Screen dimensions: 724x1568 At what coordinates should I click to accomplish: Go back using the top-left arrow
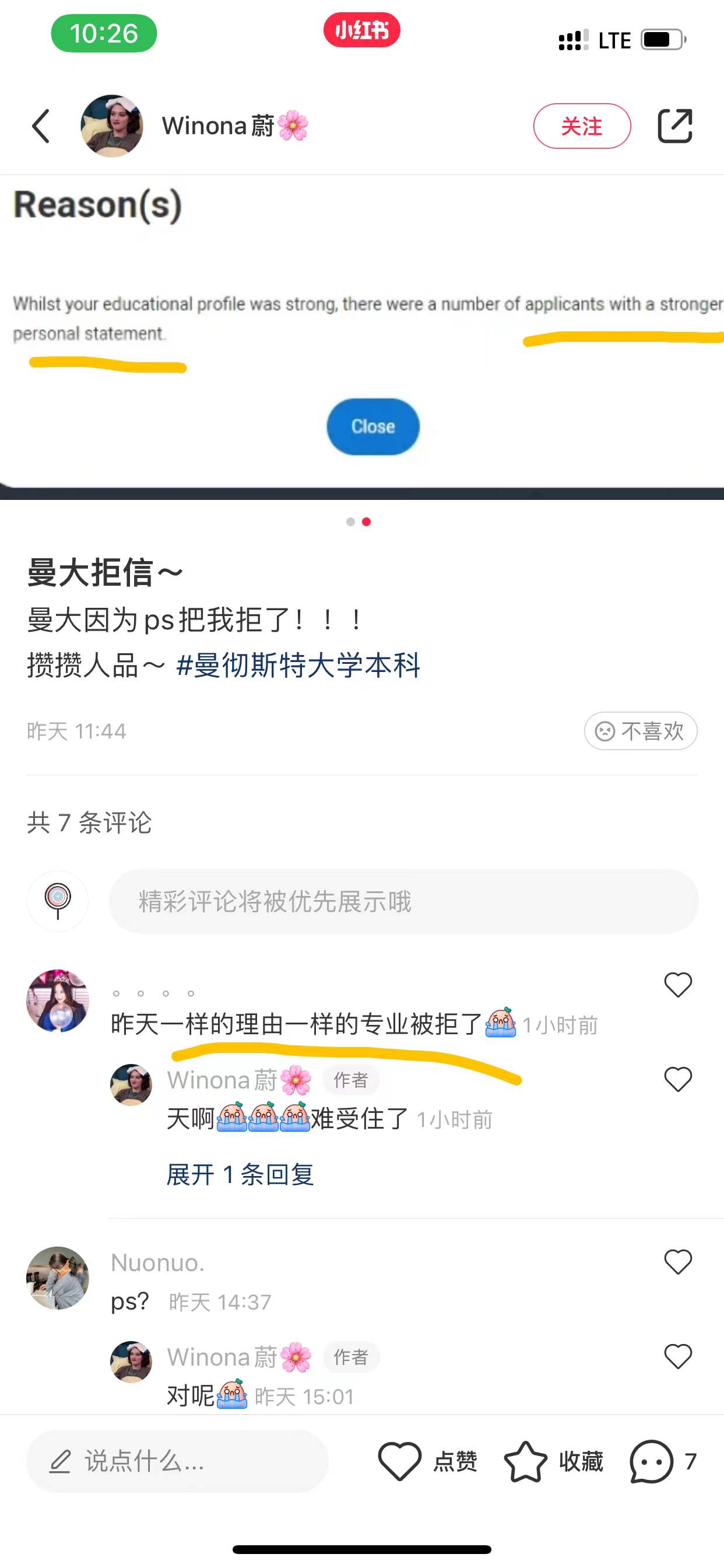(41, 126)
